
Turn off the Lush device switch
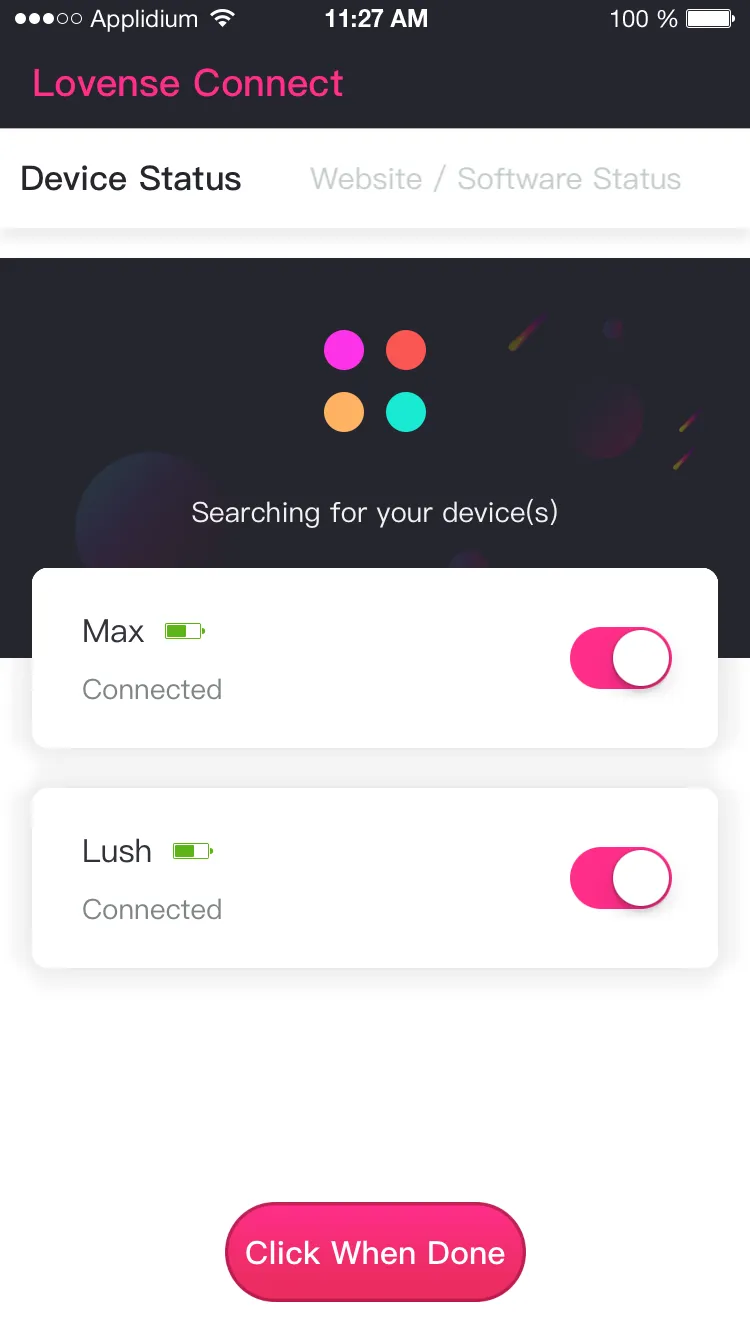coord(620,879)
